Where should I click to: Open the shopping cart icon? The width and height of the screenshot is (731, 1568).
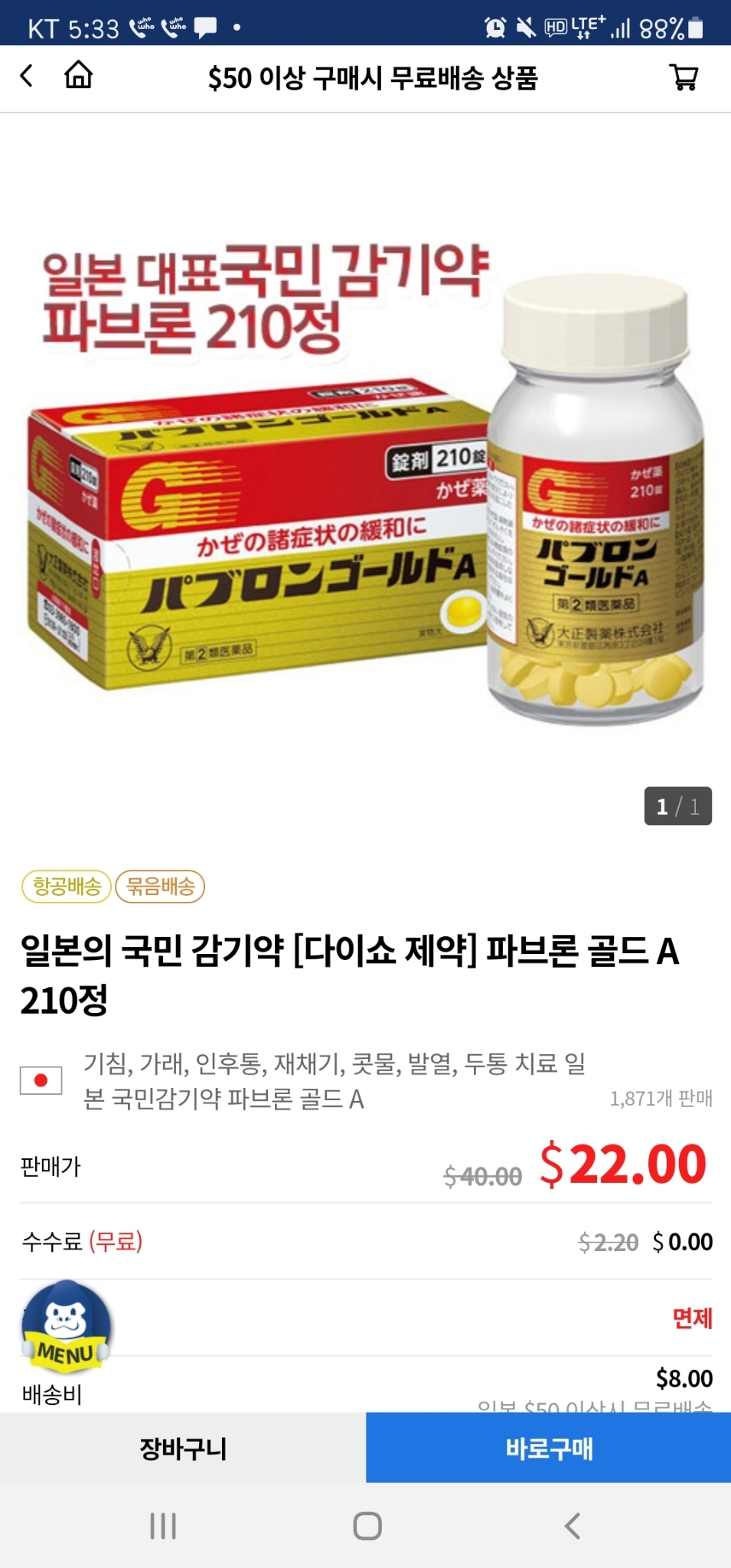684,77
